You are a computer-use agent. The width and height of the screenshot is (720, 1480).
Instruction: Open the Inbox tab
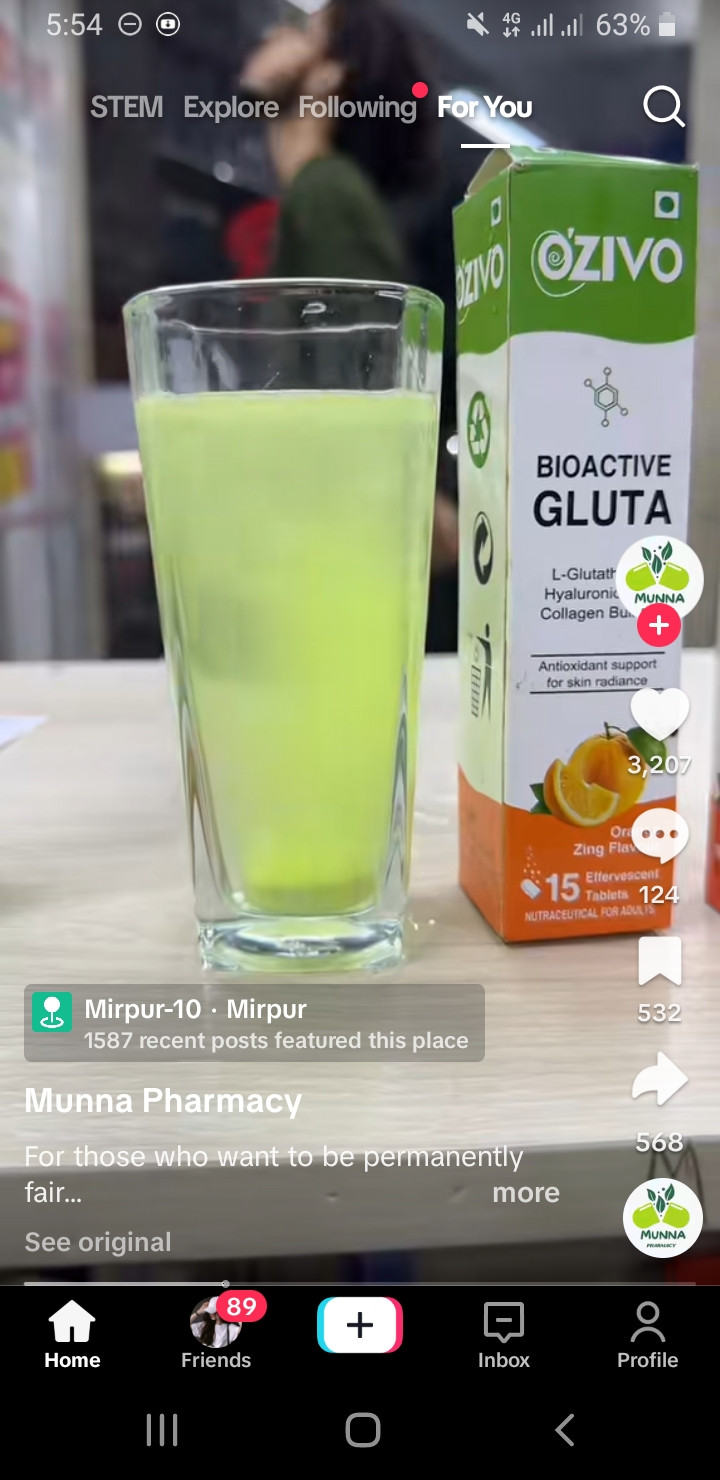click(504, 1332)
